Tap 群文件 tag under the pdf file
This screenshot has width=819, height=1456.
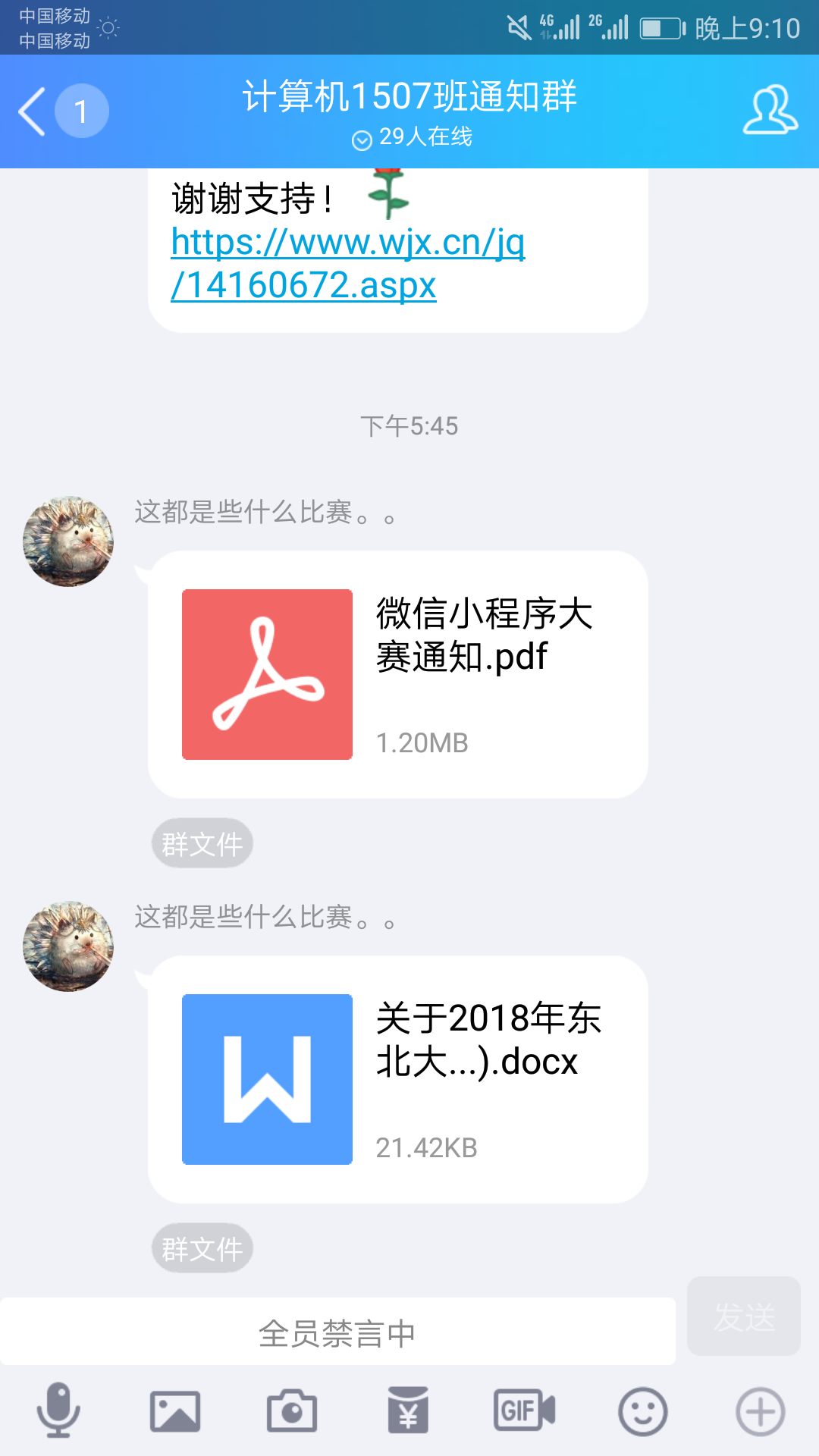[x=202, y=843]
